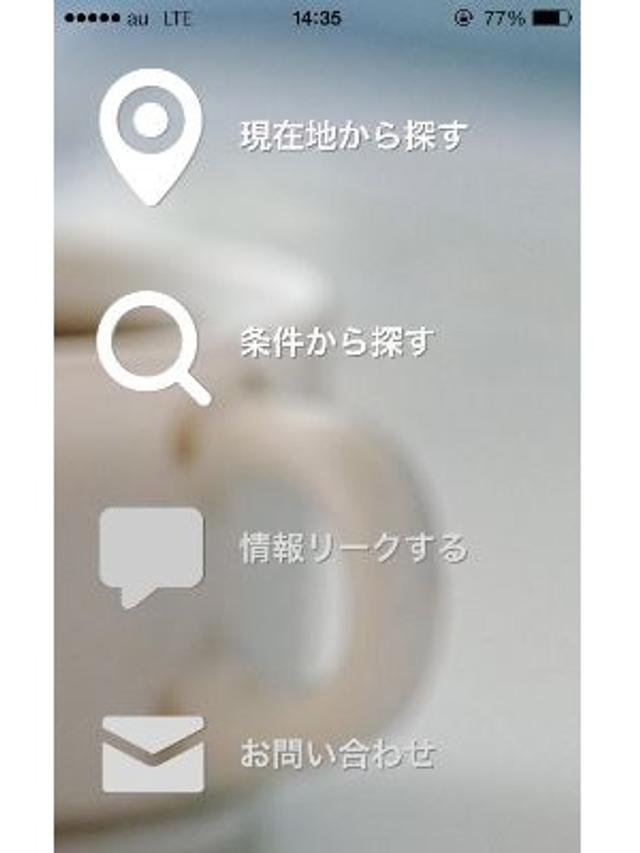640x853 pixels.
Task: Open 現在地から探す location search
Action: coord(352,136)
